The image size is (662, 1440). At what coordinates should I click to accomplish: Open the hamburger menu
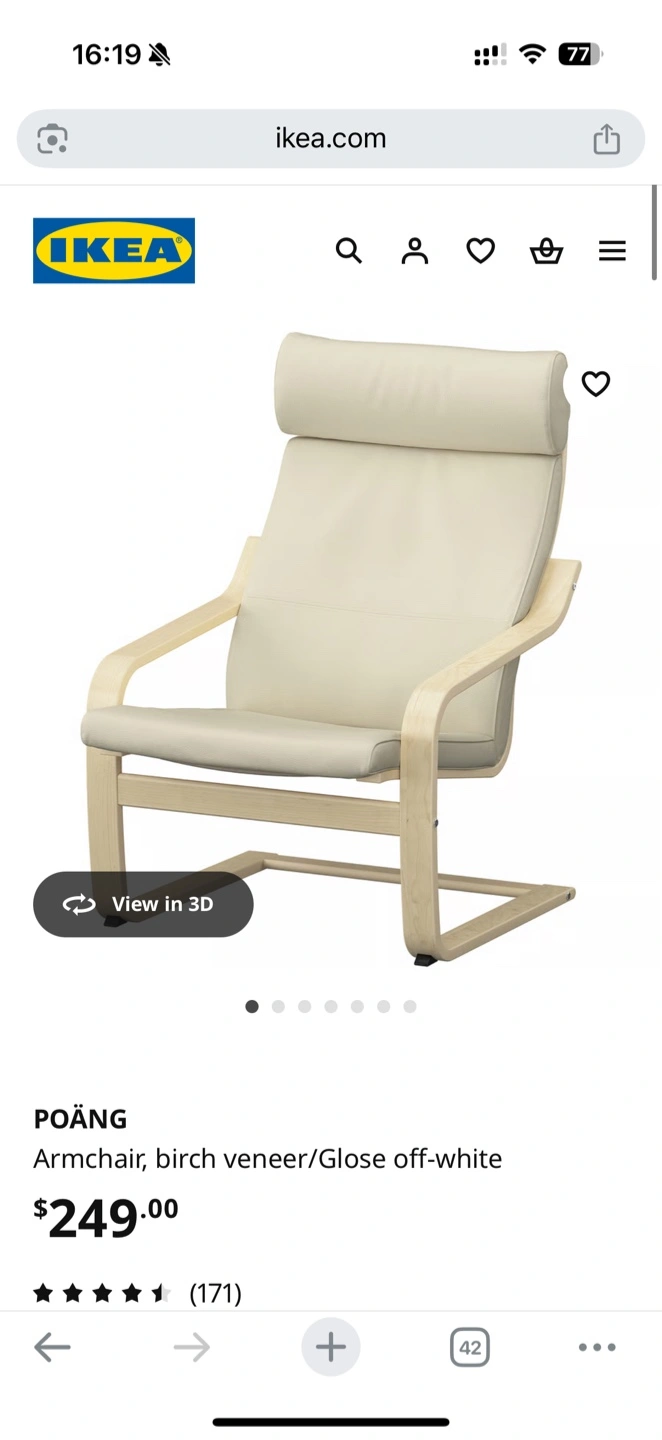[612, 250]
